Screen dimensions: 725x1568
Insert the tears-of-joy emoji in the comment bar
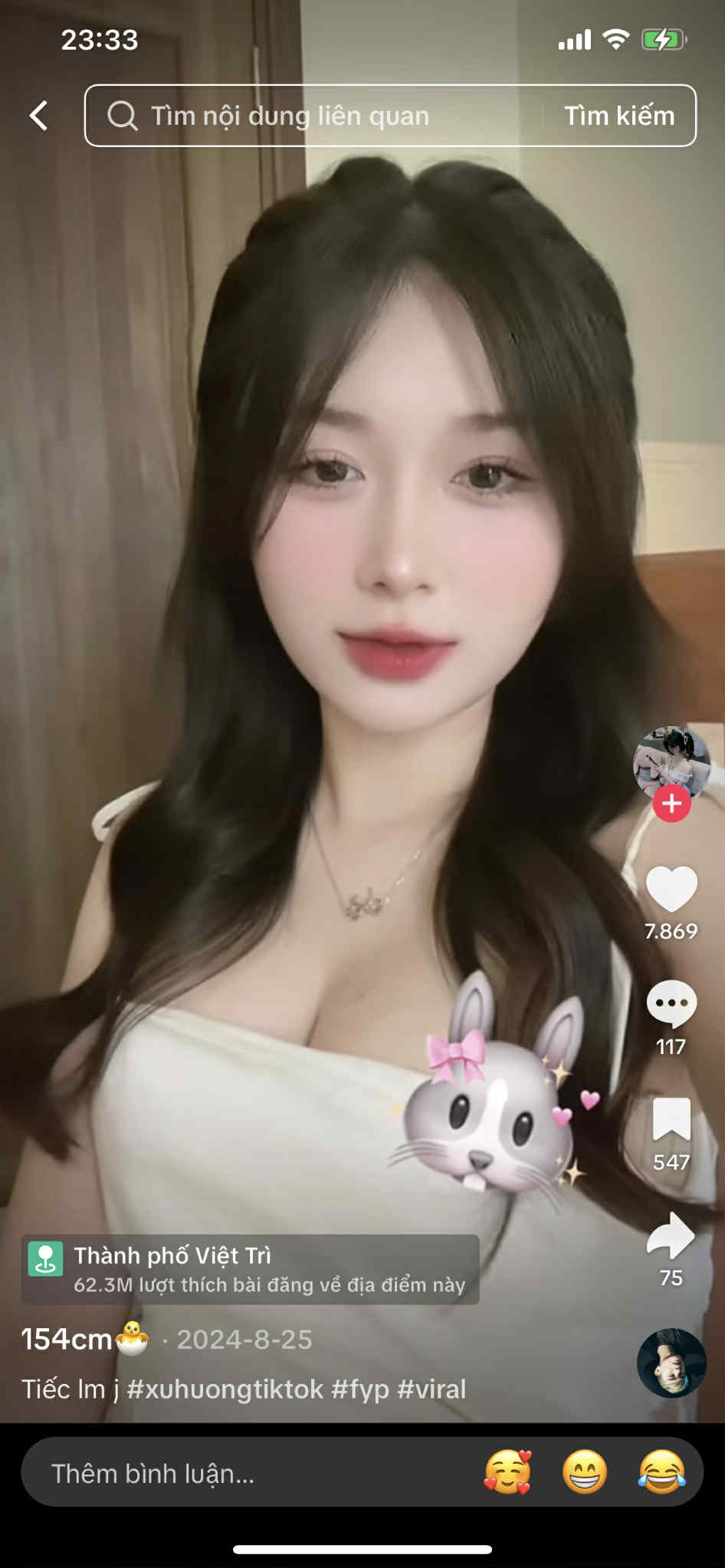pyautogui.click(x=661, y=1471)
